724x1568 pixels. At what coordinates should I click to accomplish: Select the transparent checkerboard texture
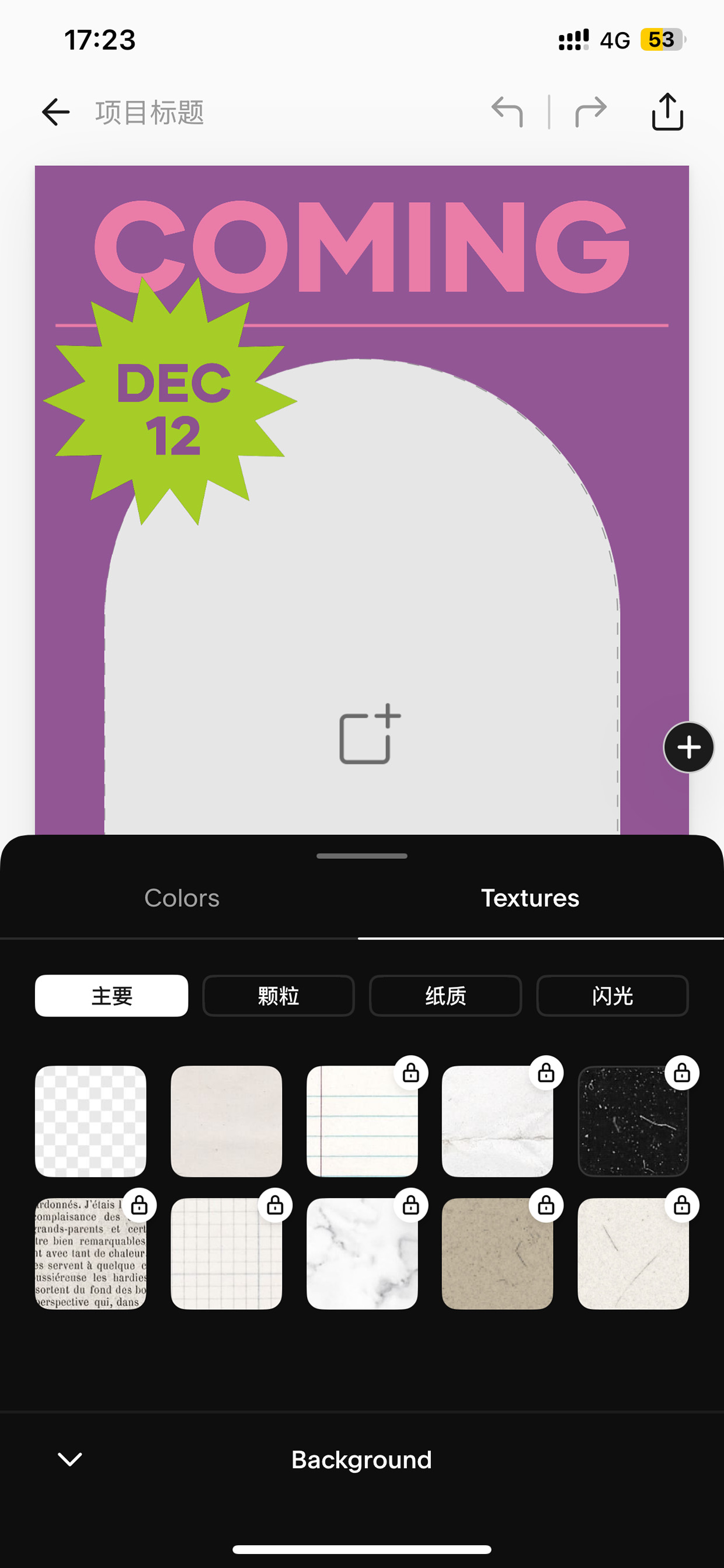point(90,1121)
